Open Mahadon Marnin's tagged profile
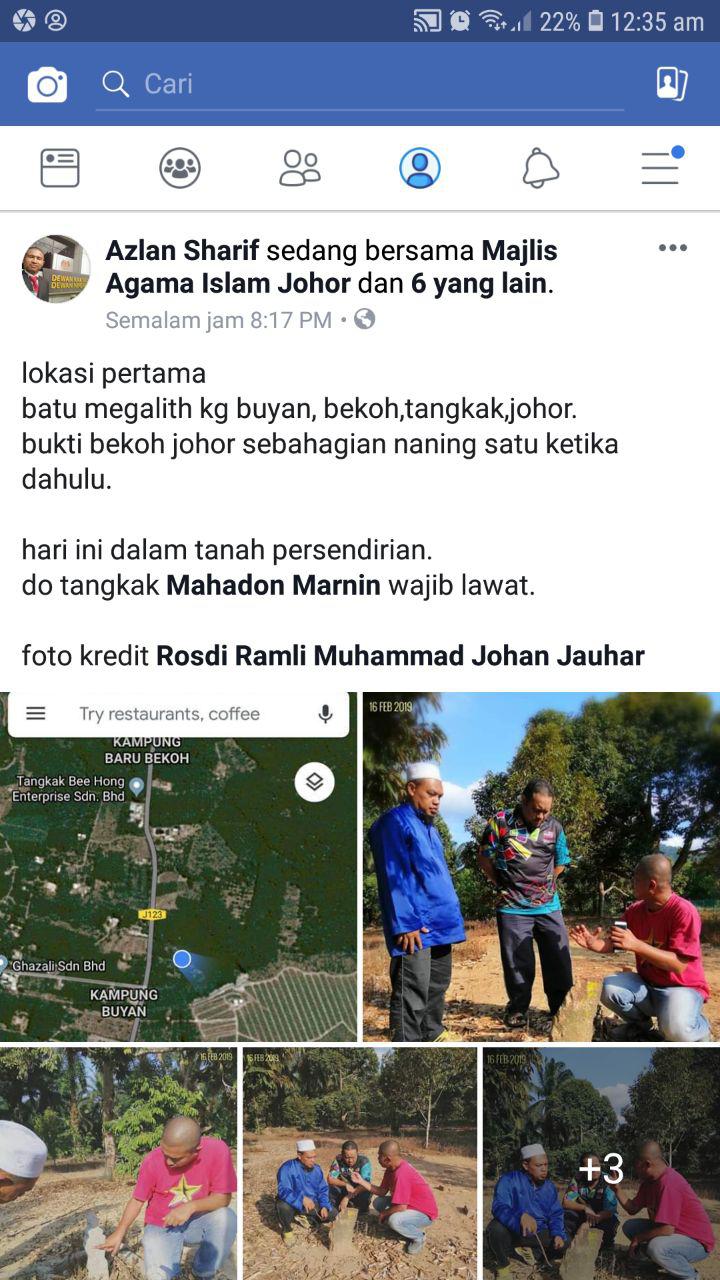 273,585
